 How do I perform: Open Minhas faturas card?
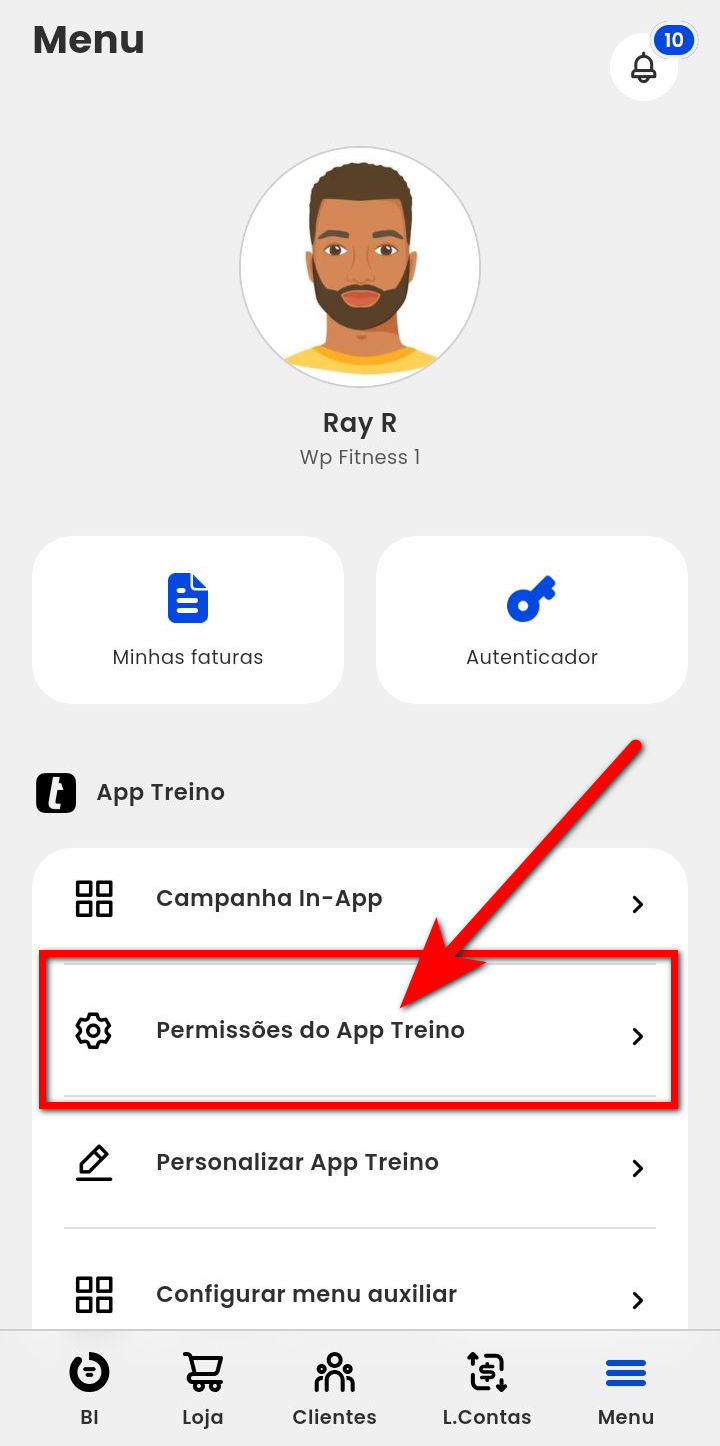click(x=188, y=620)
